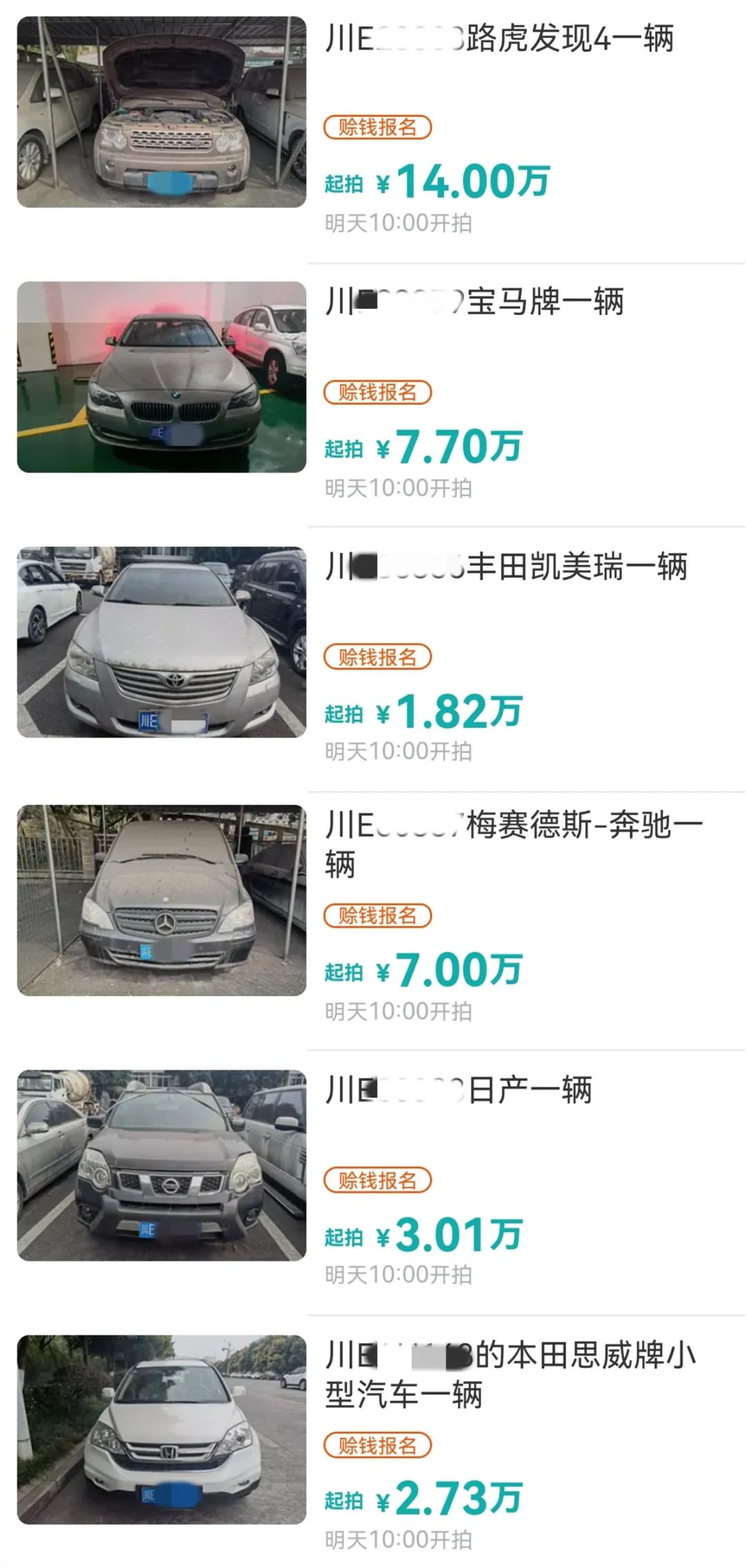The height and width of the screenshot is (1568, 746).
Task: View the 宝马牌 car auction
Action: (475, 303)
